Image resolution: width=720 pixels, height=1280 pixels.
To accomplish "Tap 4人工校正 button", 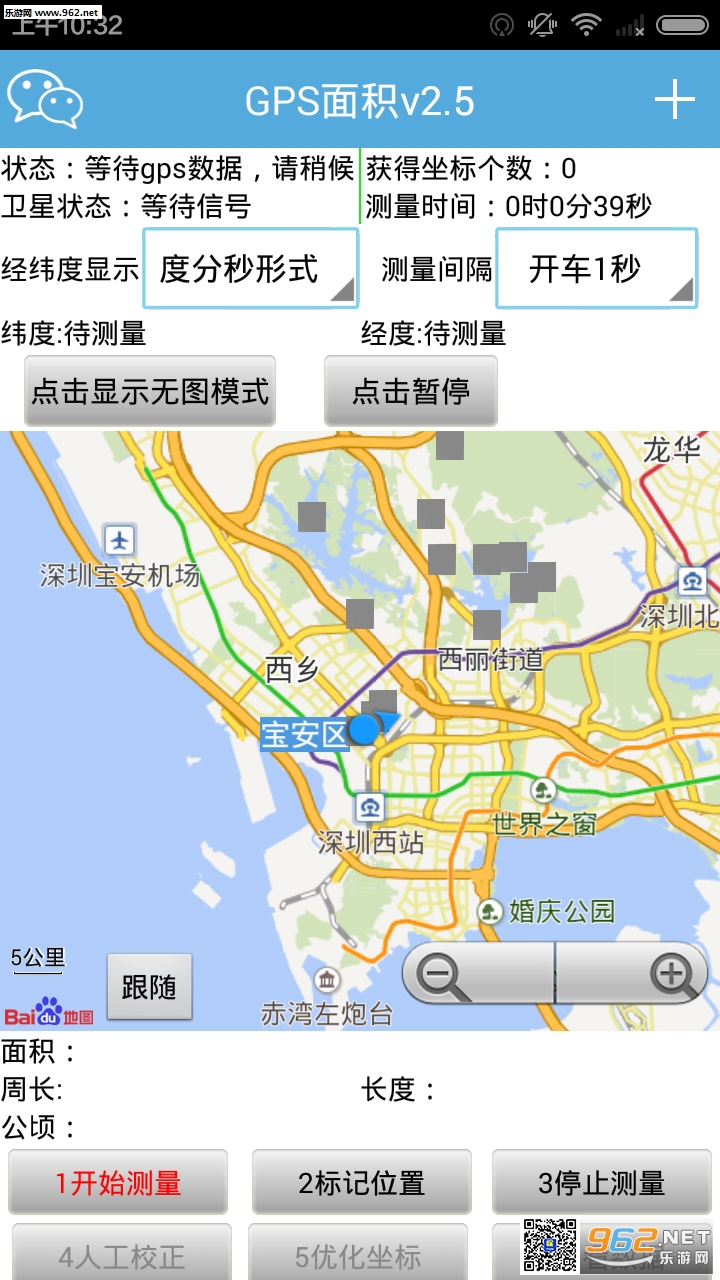I will point(121,1254).
